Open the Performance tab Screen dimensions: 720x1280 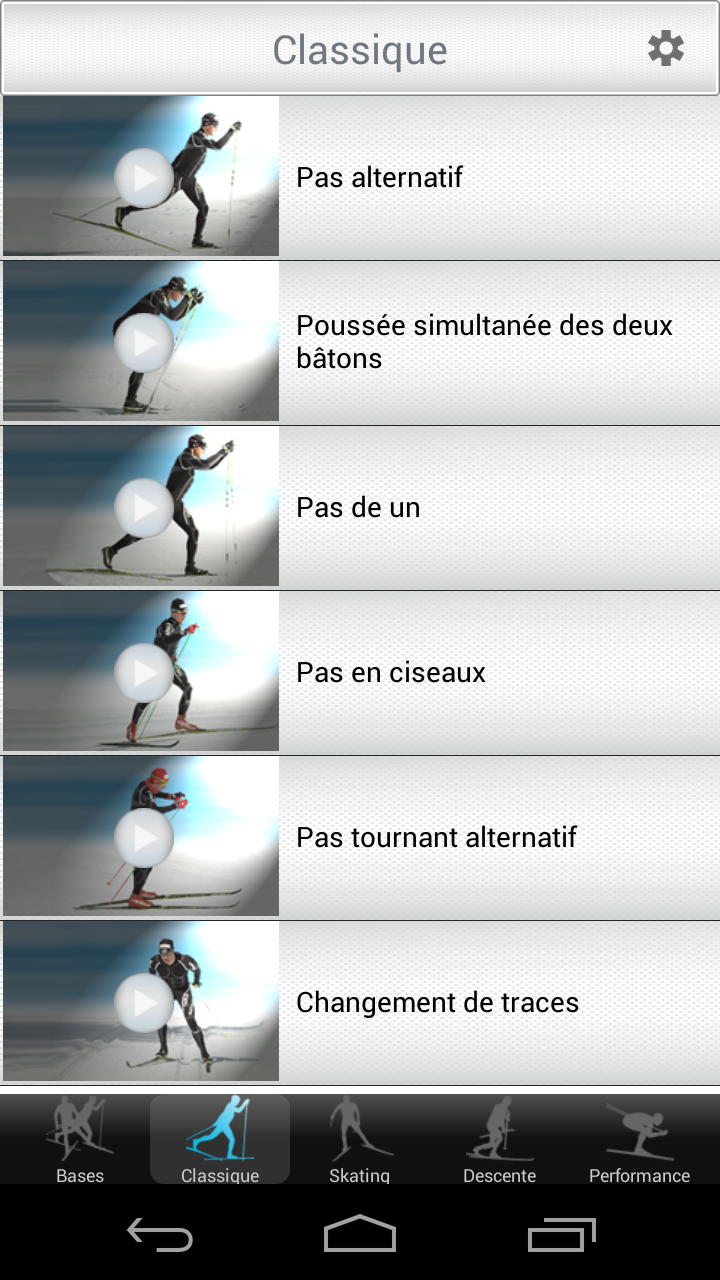pyautogui.click(x=640, y=1140)
